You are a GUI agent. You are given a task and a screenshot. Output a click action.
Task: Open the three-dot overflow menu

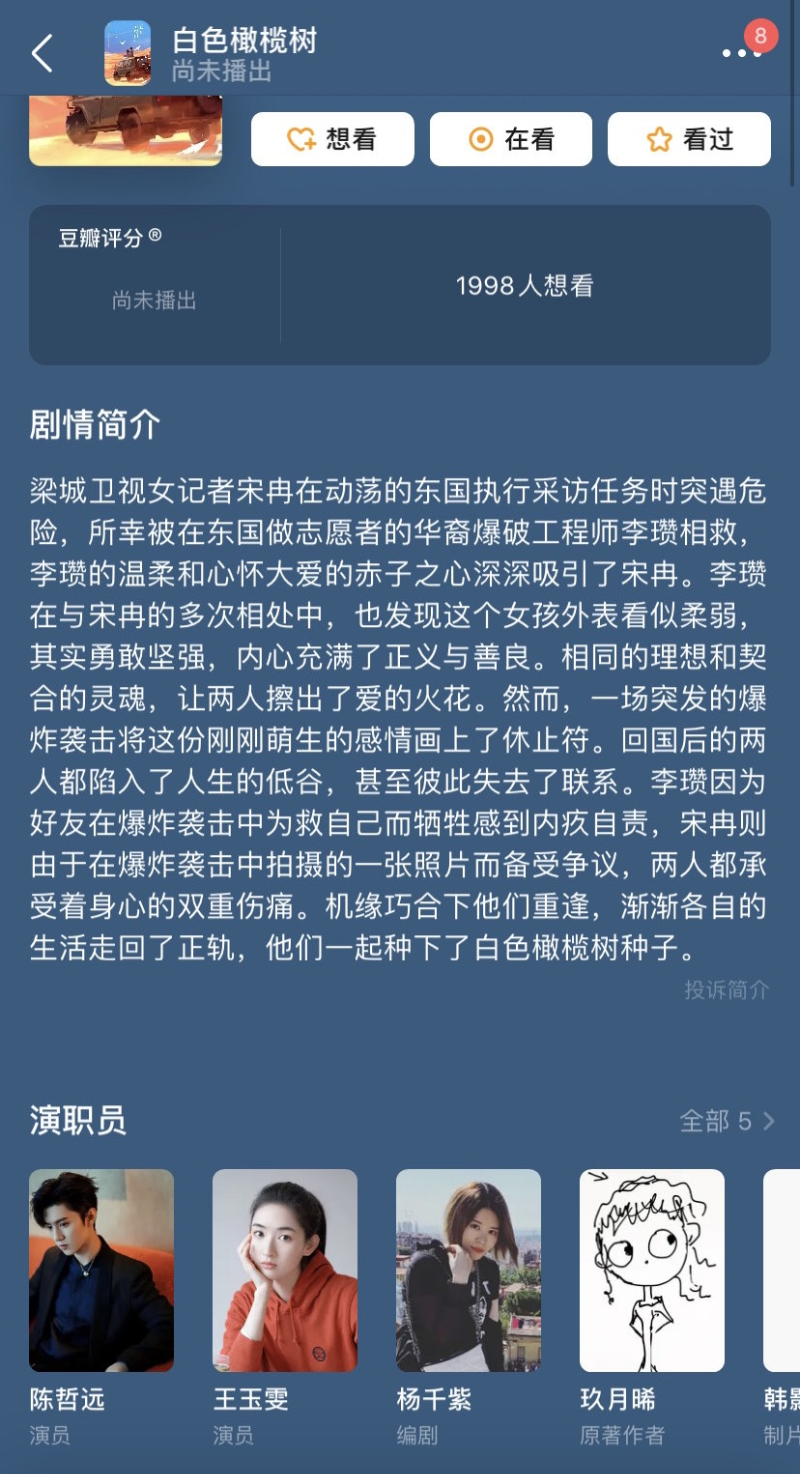[741, 53]
